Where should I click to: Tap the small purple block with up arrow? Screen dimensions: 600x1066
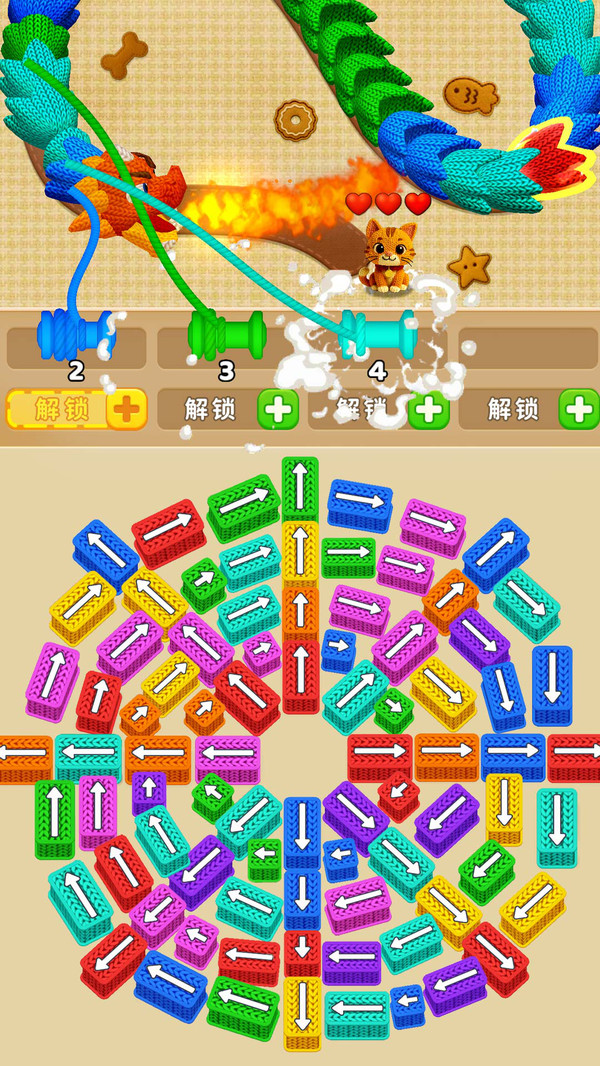(x=149, y=790)
